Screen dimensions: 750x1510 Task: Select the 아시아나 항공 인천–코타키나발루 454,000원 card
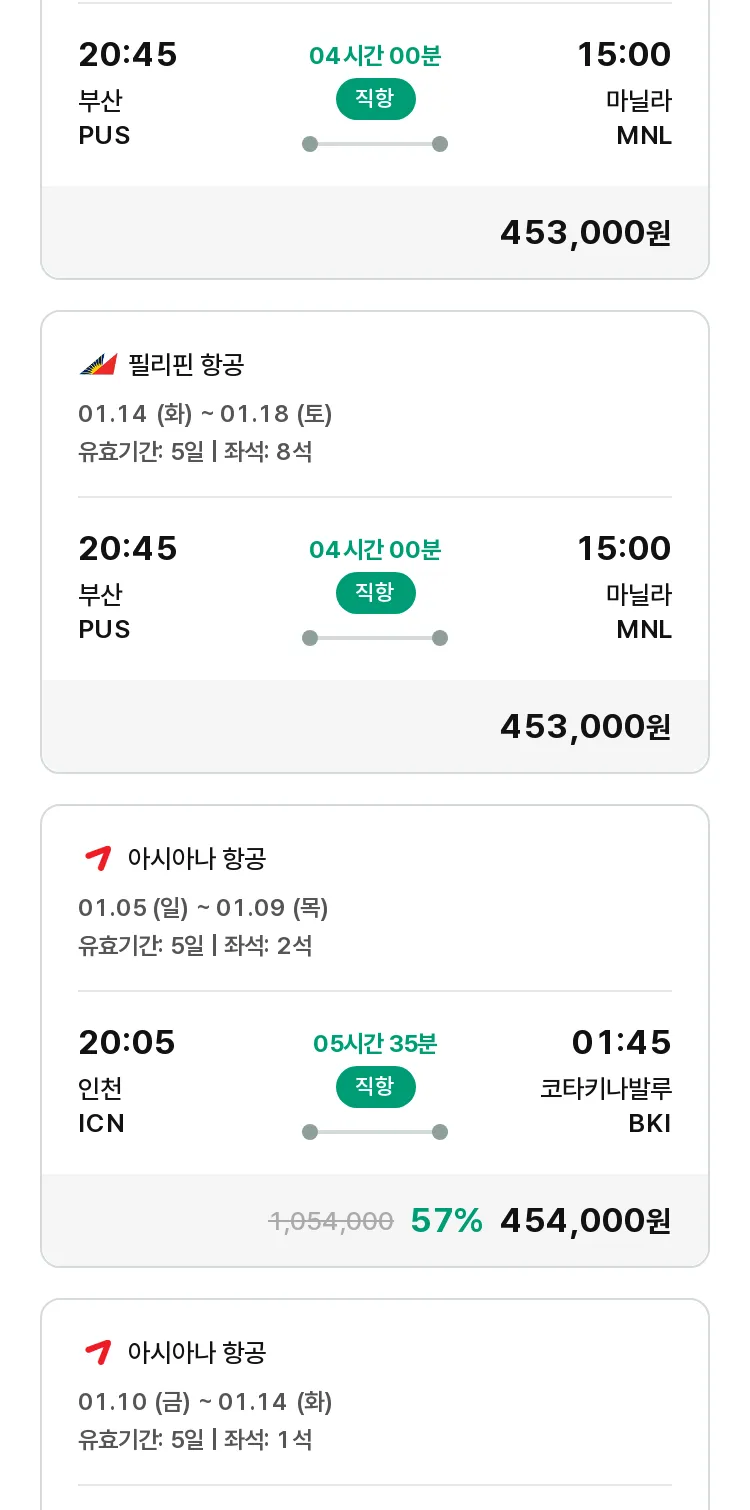[375, 1036]
